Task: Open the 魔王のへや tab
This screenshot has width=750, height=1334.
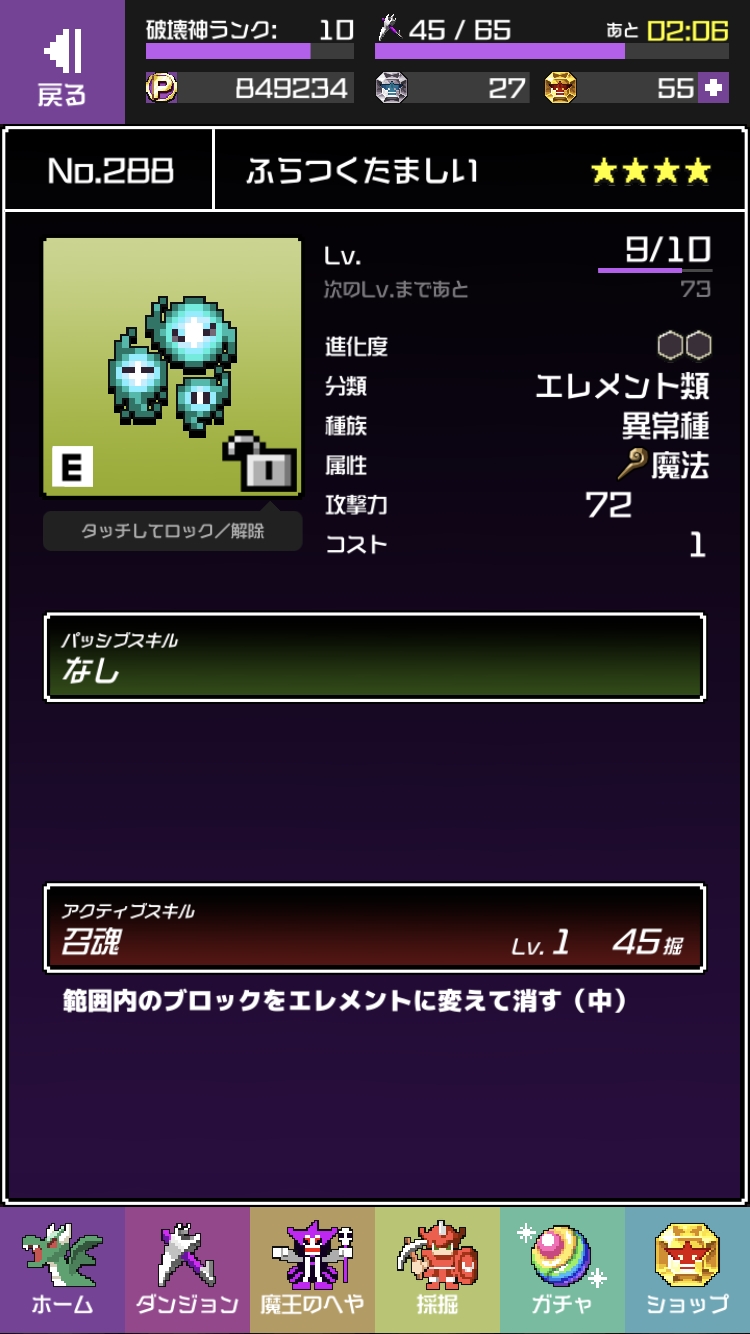Action: tap(312, 1270)
